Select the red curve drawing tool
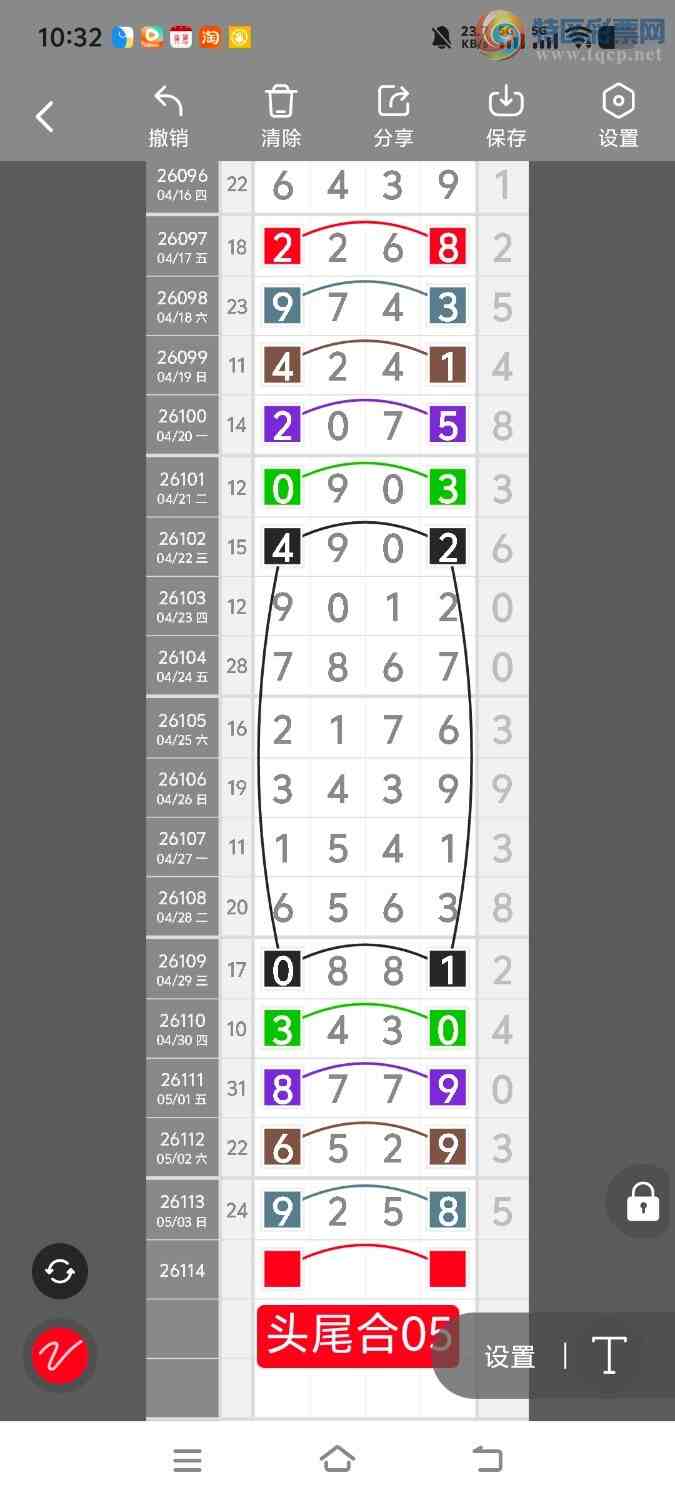675x1500 pixels. [60, 1355]
